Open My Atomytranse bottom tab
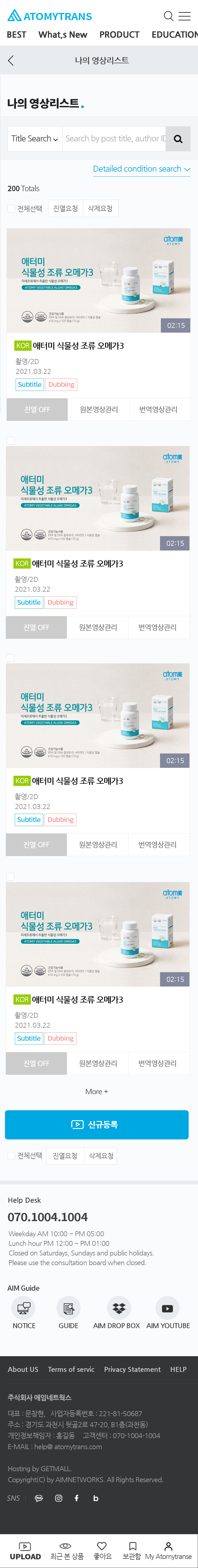198x1568 pixels. (x=168, y=1550)
